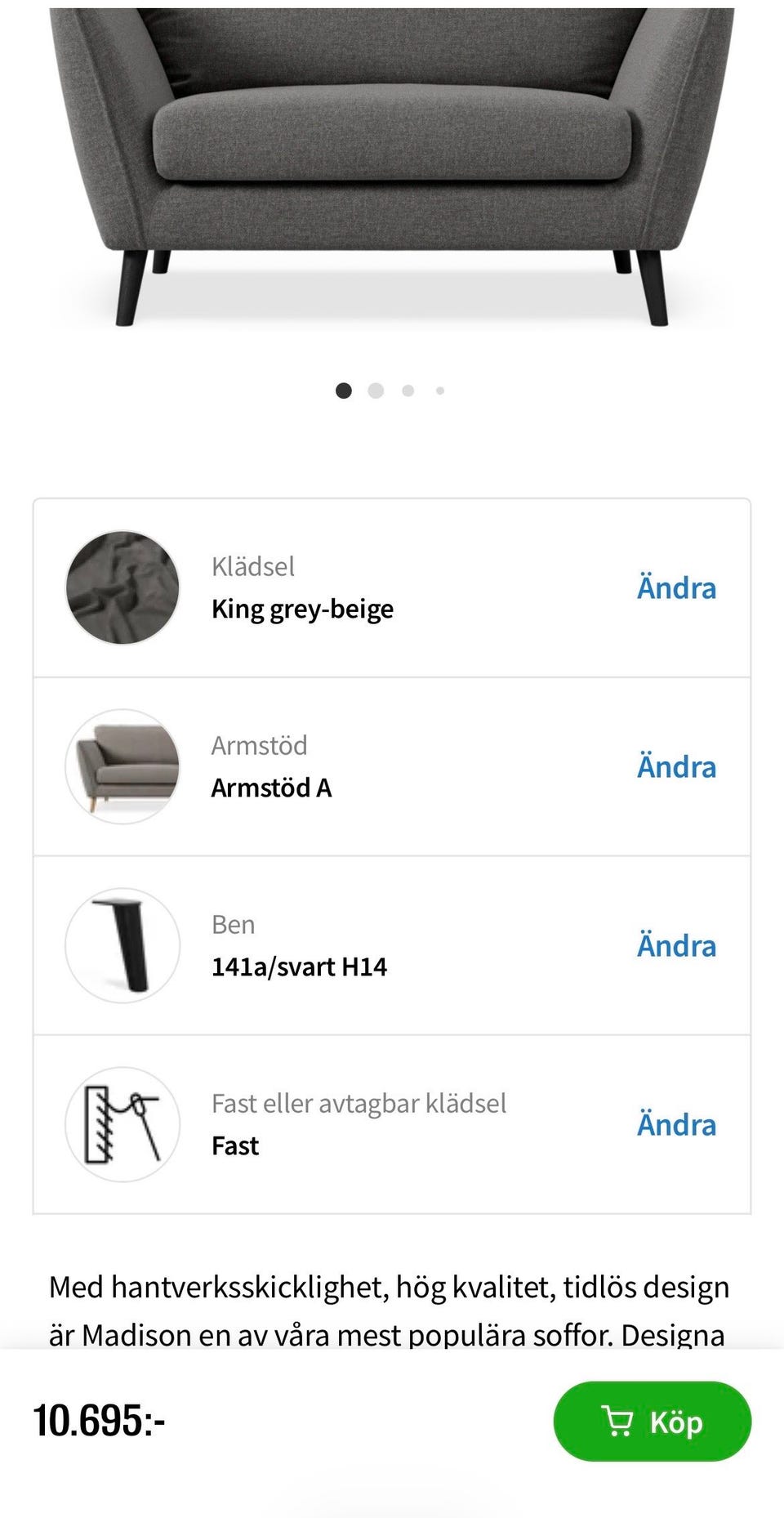Switch to the second carousel dot
The width and height of the screenshot is (784, 1518).
(x=376, y=391)
